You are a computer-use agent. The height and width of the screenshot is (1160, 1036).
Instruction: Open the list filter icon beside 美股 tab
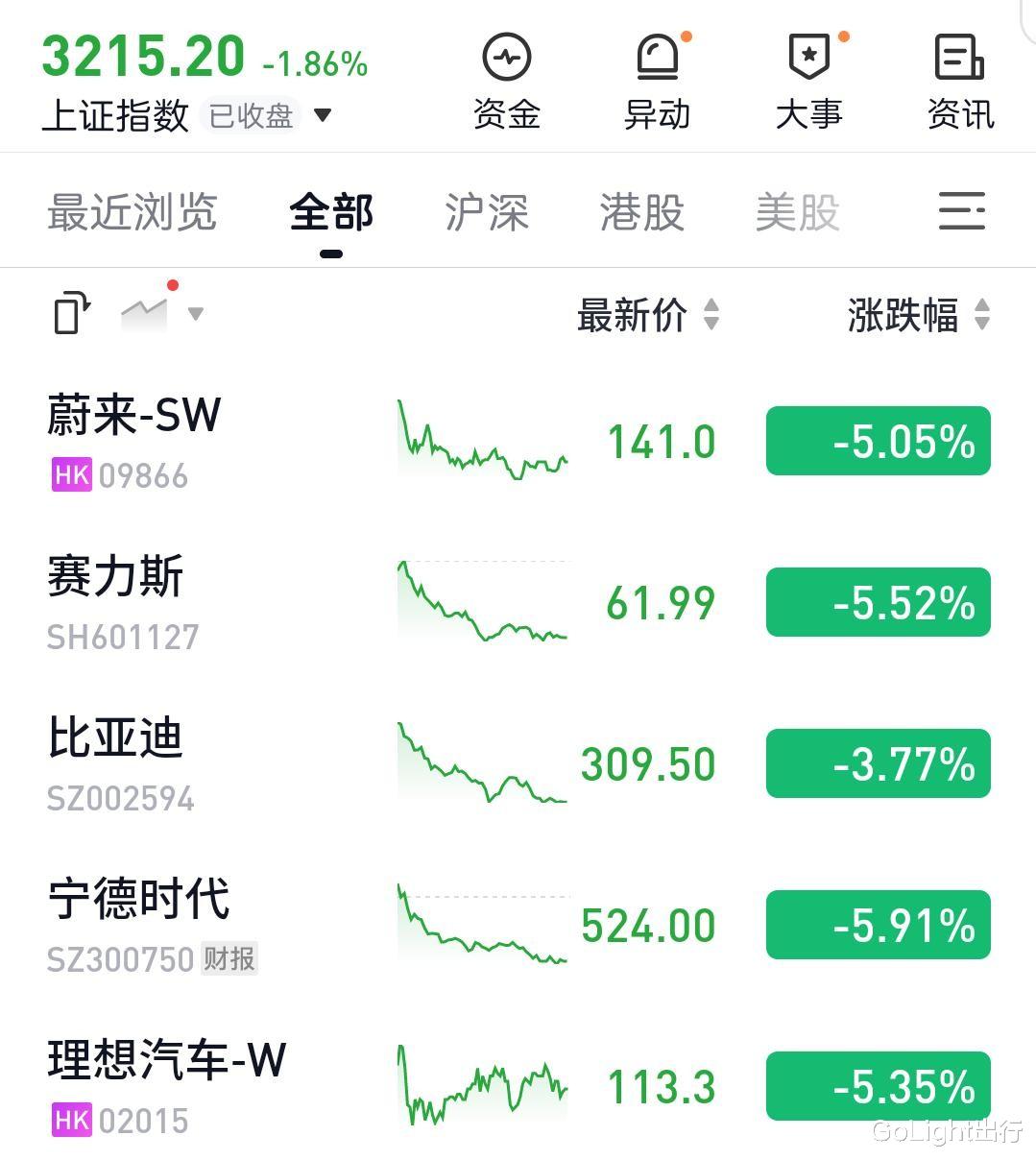pos(962,210)
